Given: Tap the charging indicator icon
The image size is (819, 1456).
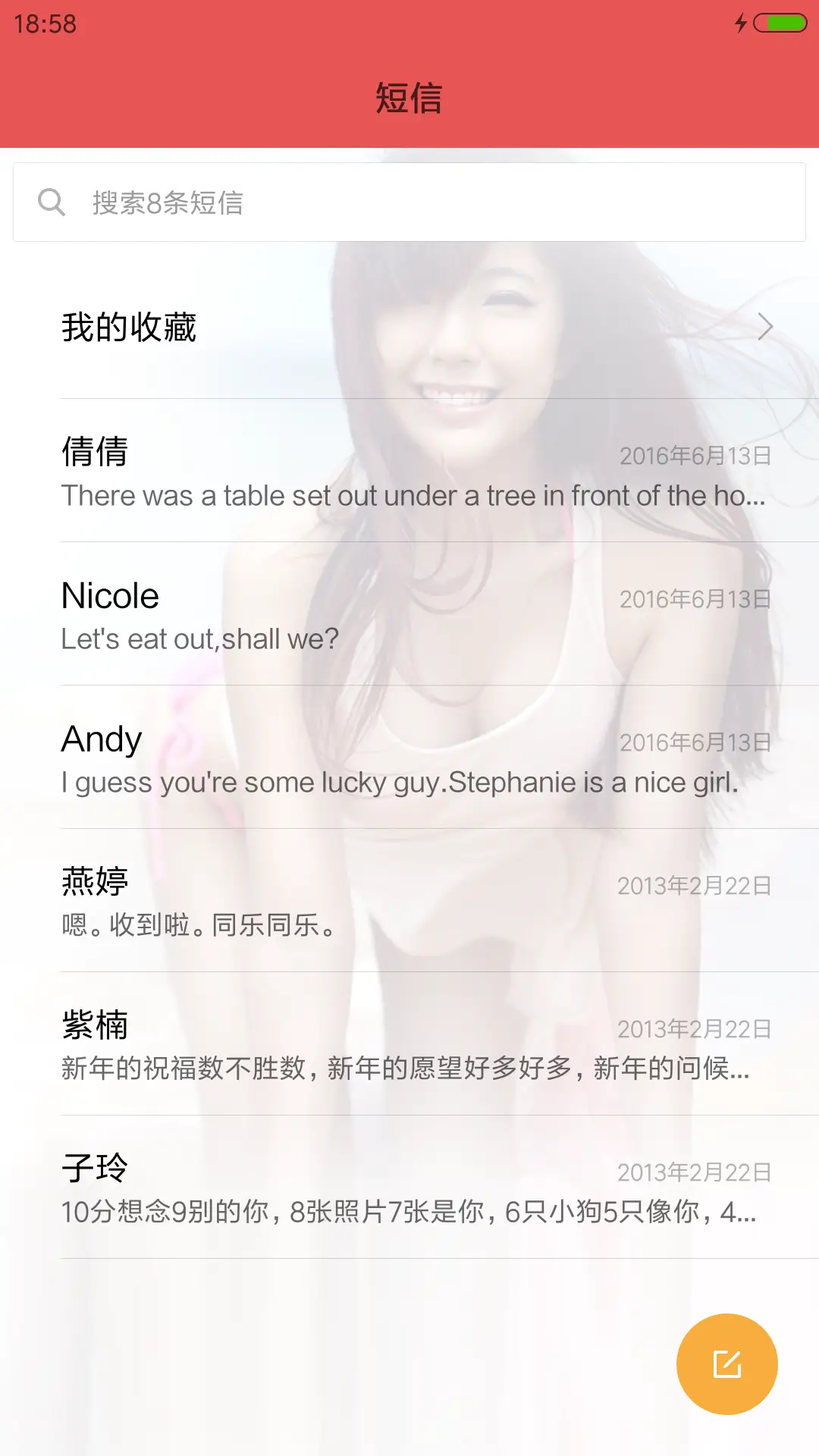Looking at the screenshot, I should 742,24.
